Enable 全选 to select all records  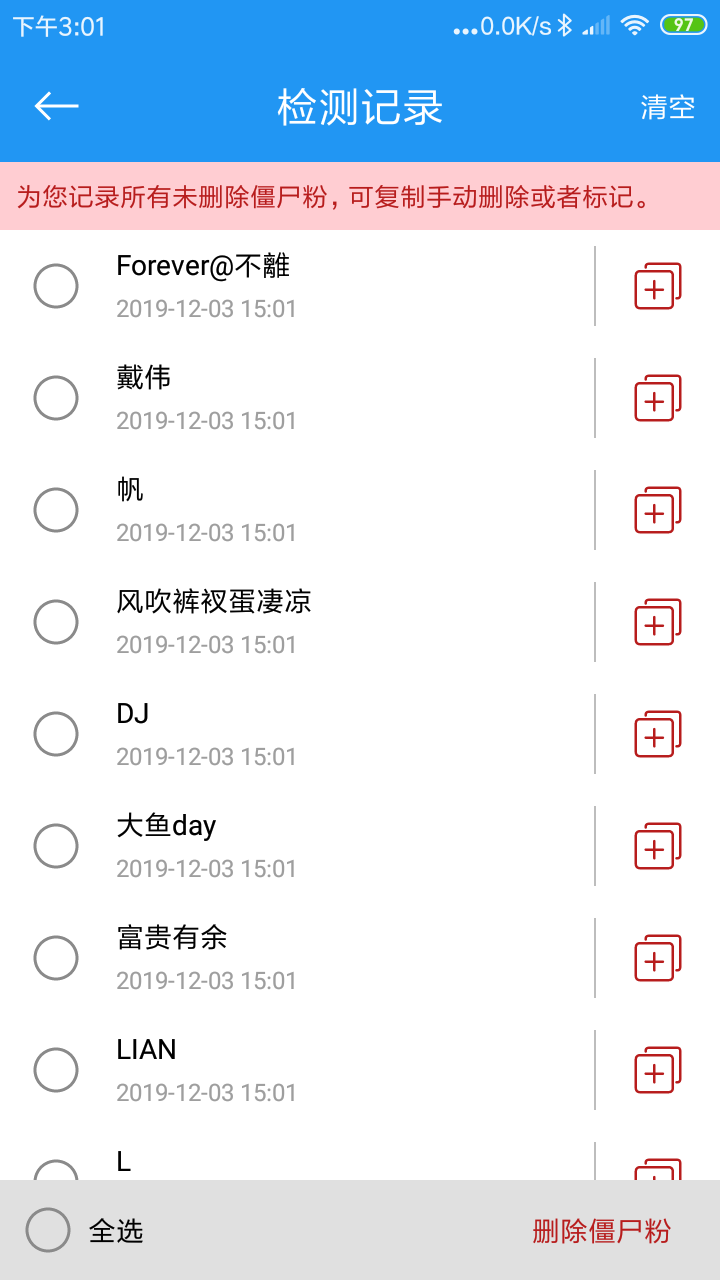pos(48,1230)
